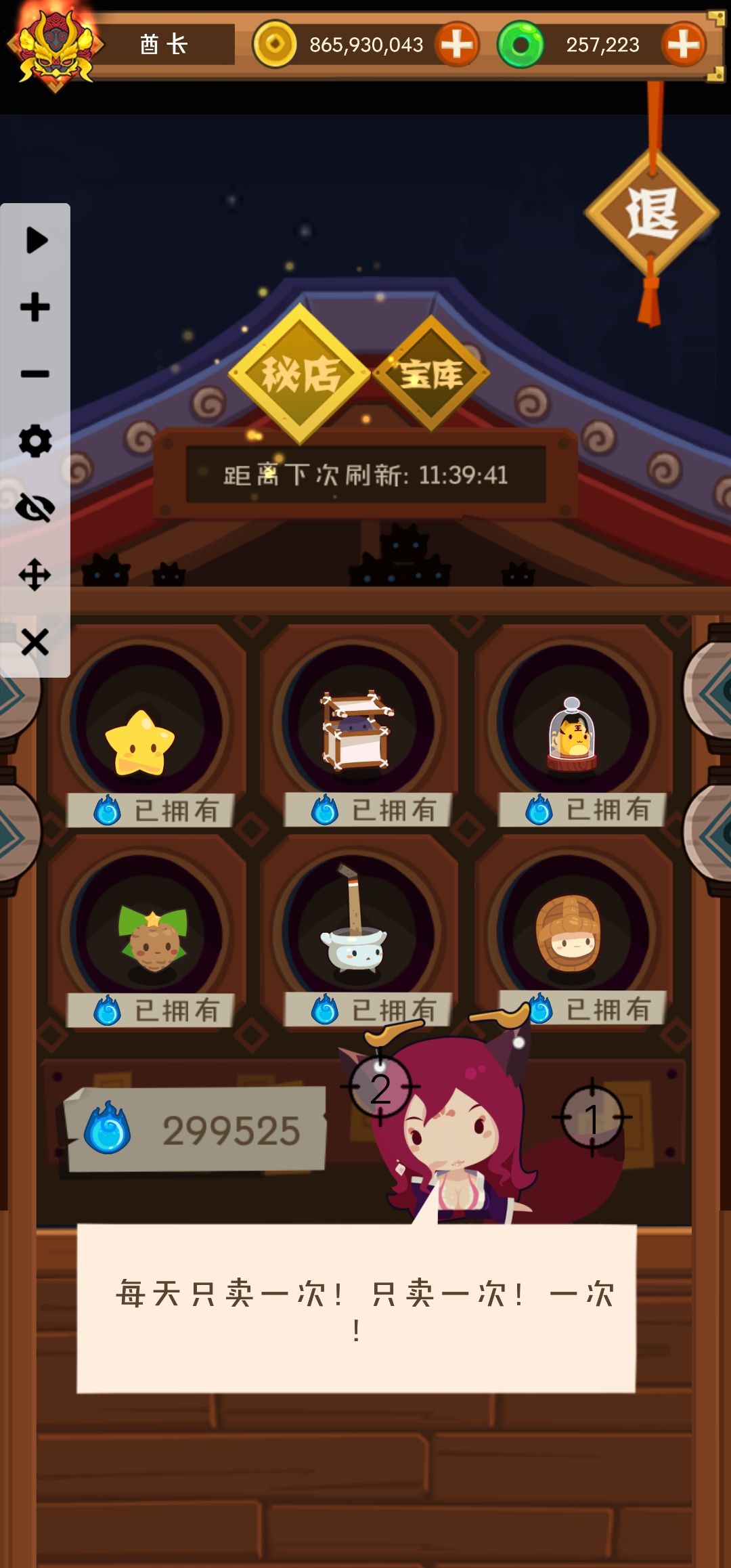The image size is (731, 1568).
Task: Tap the play button on the side toolbar
Action: pos(36,240)
